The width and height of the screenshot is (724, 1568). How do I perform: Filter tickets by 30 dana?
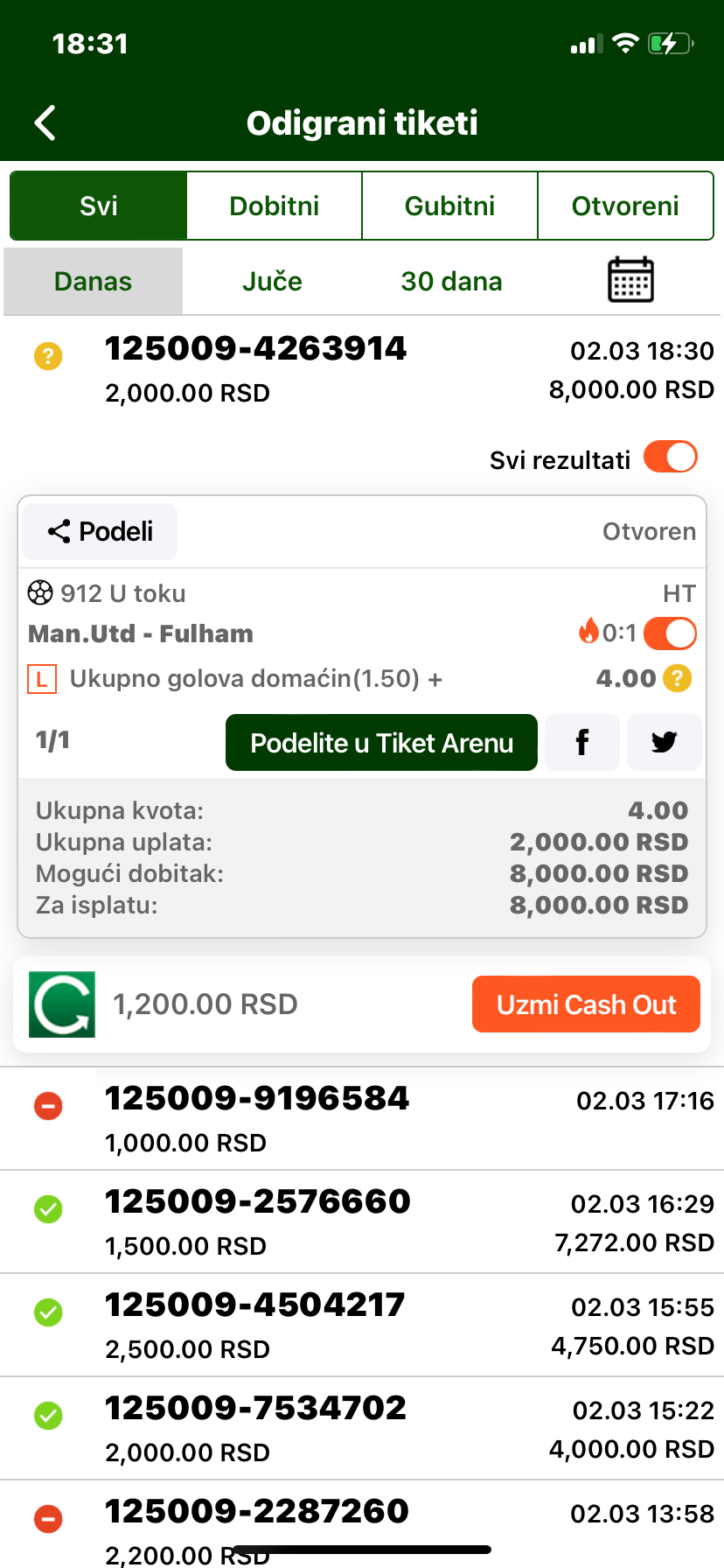pos(451,281)
